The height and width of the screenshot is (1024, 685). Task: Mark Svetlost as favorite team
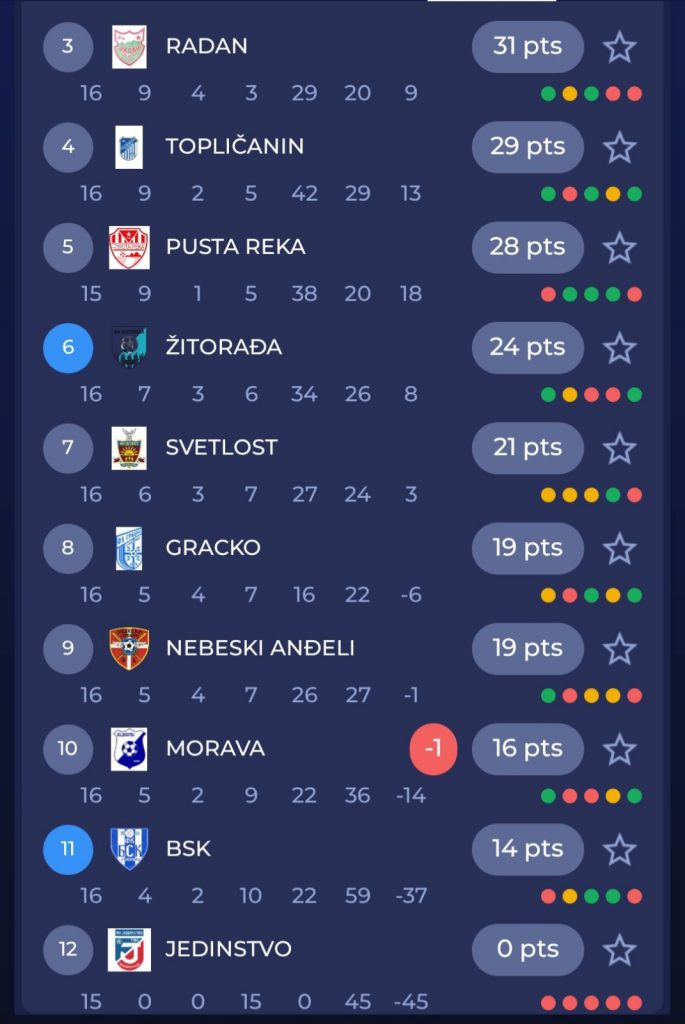click(x=620, y=448)
